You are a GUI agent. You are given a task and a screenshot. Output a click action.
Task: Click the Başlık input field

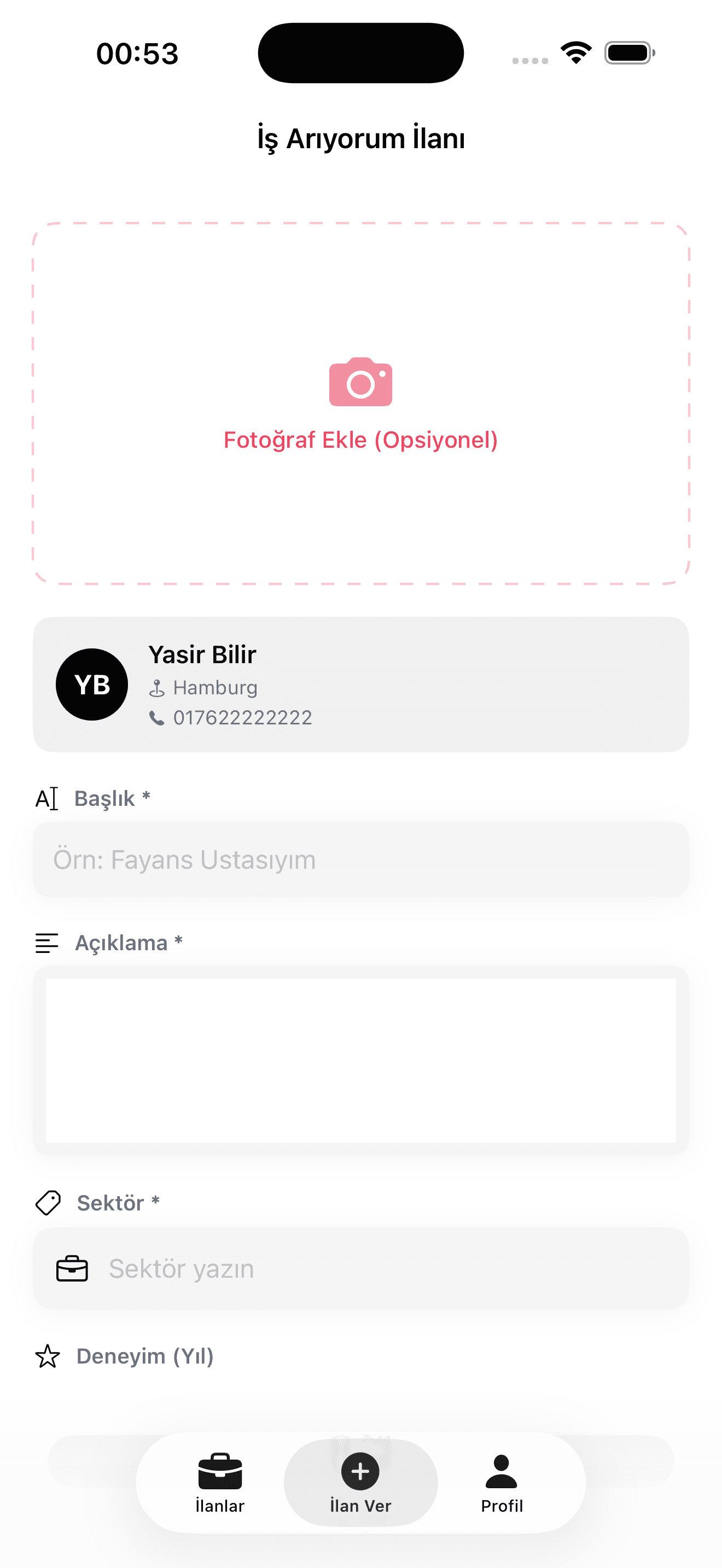(x=360, y=859)
